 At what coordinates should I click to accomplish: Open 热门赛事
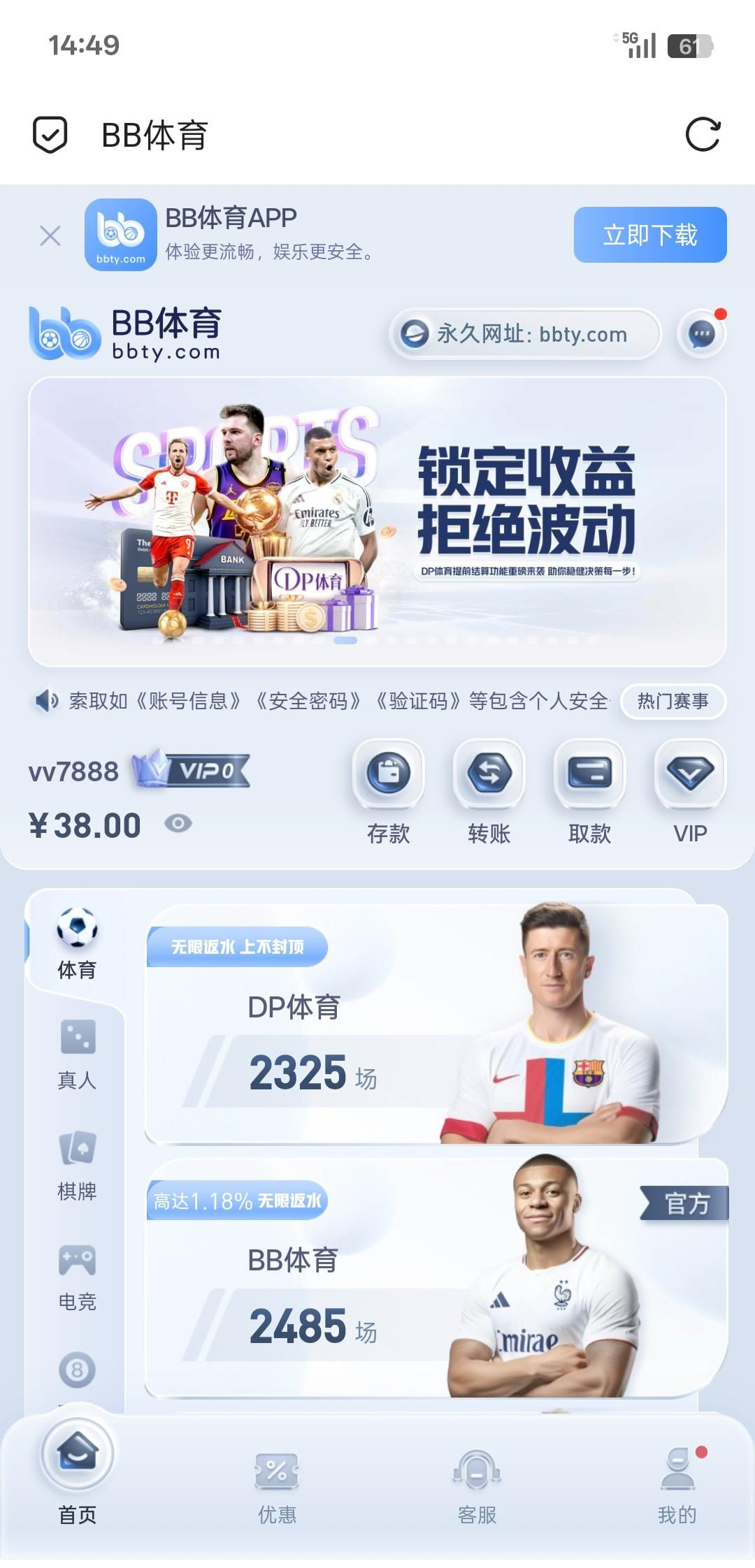[x=673, y=701]
